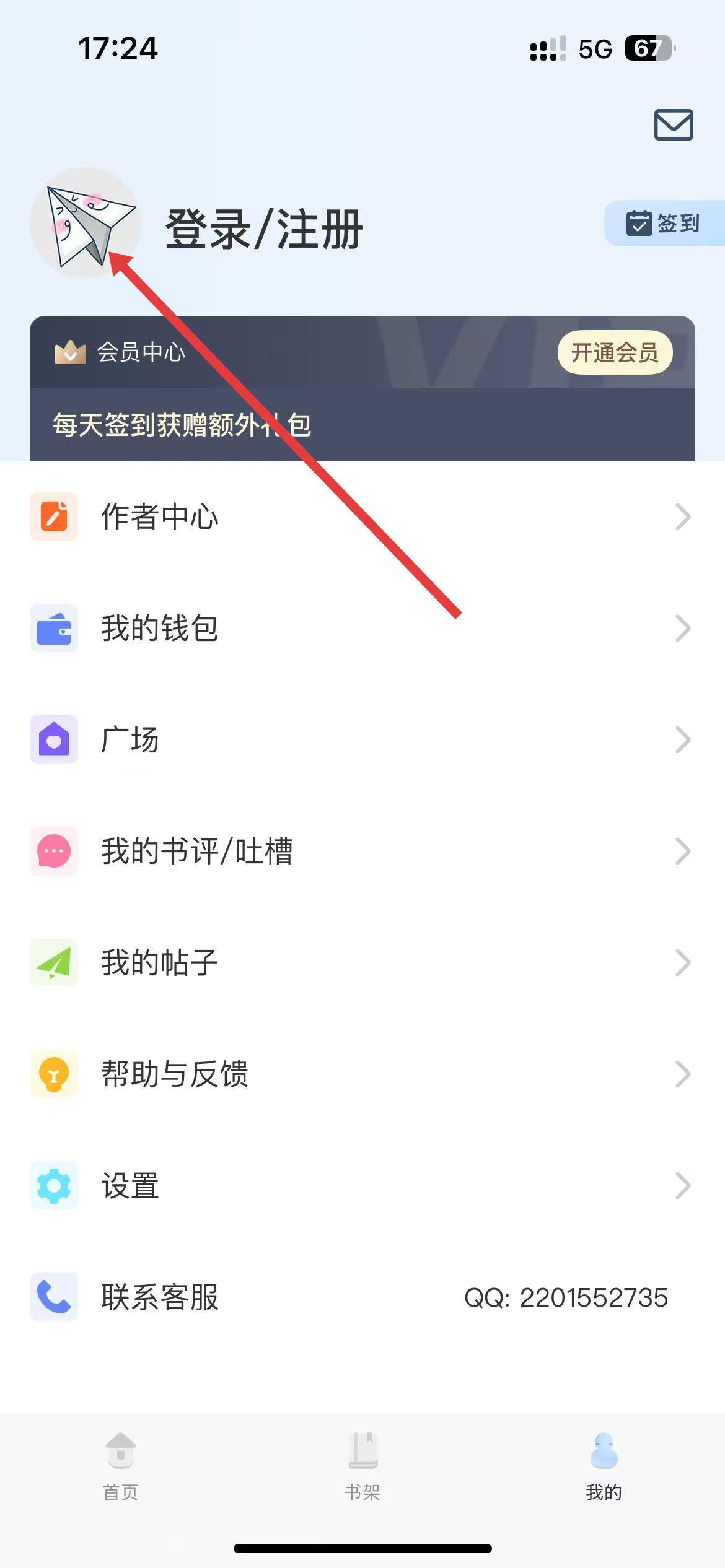Tap the paper plane avatar

point(86,222)
